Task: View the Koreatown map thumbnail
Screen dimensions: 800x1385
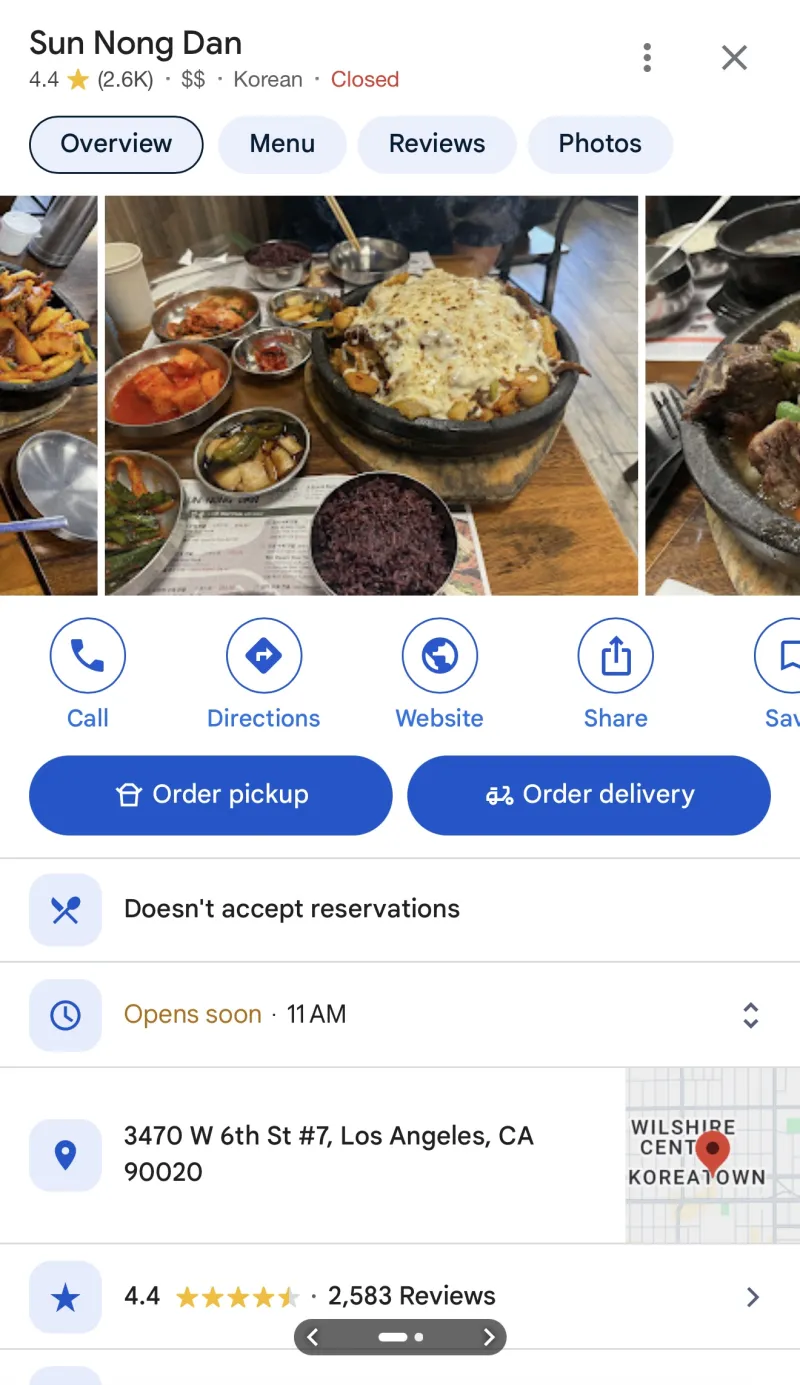Action: click(712, 1155)
